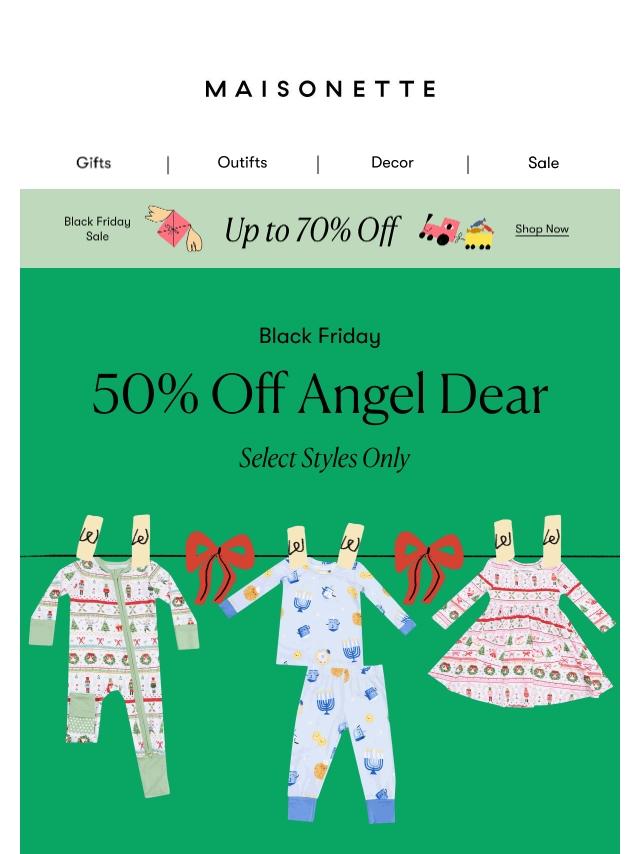Viewport: 640px width, 854px height.
Task: Open the Sale link in the menu
Action: [x=543, y=162]
